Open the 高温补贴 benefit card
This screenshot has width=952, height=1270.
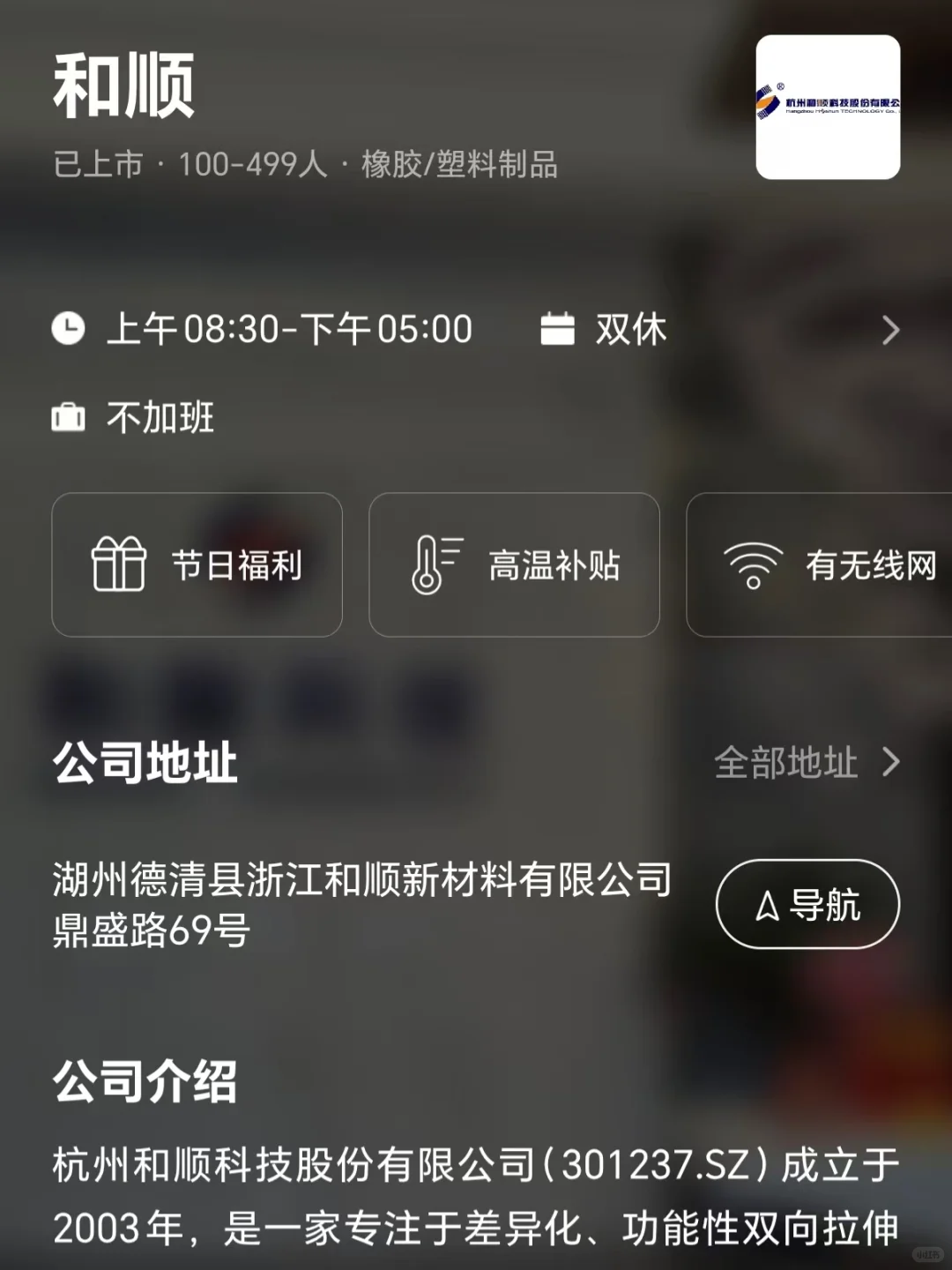(514, 564)
